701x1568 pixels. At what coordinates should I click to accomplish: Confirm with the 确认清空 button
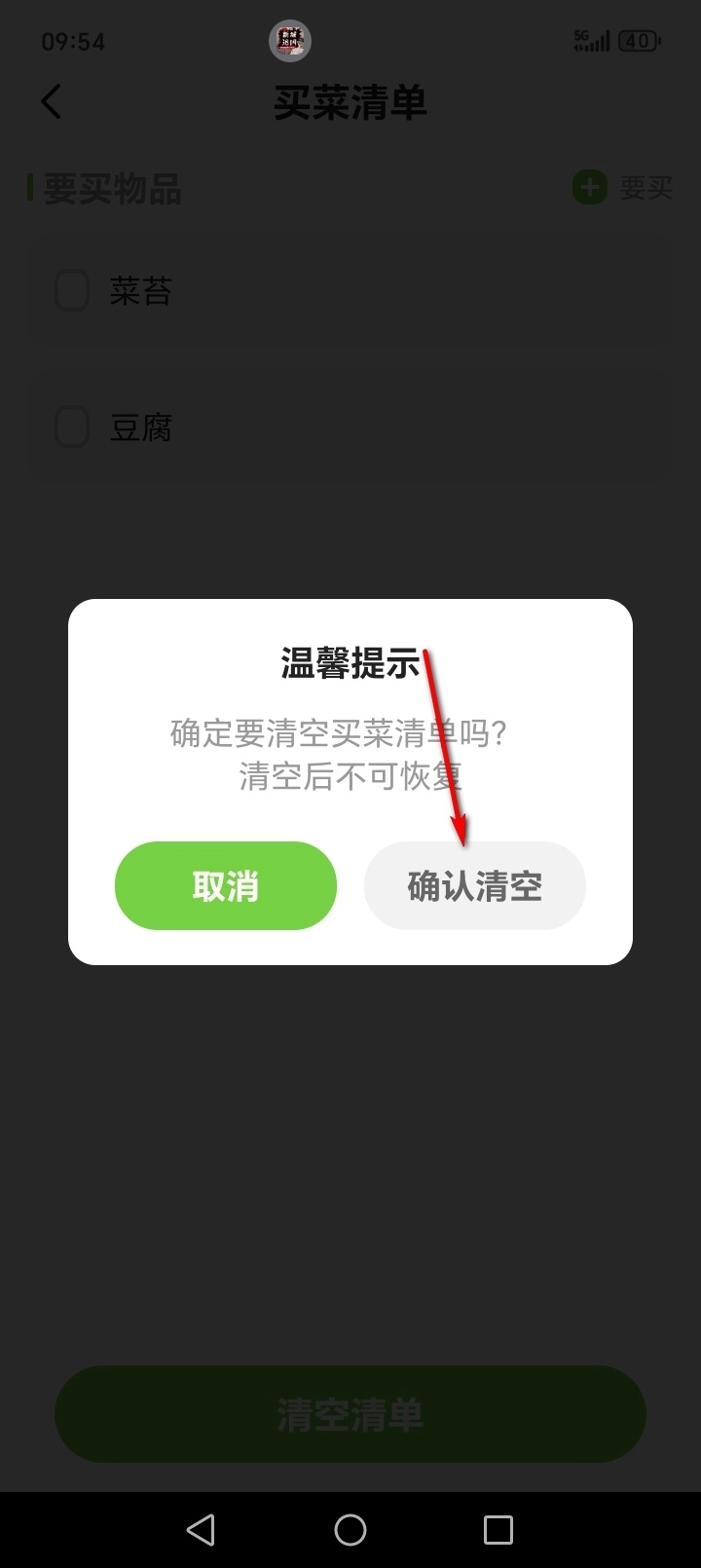point(474,885)
